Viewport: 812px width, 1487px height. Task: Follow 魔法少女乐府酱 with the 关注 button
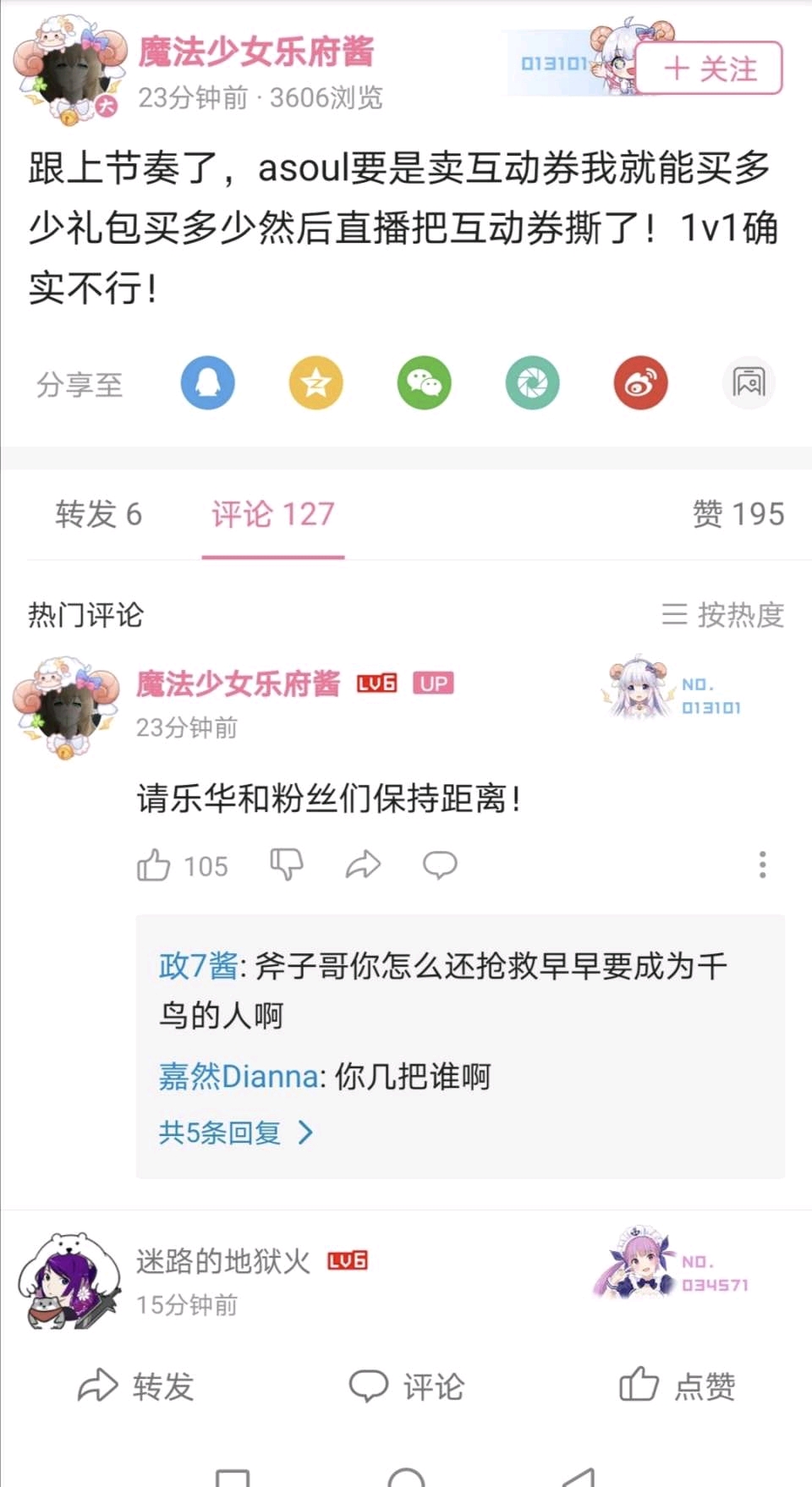point(709,69)
